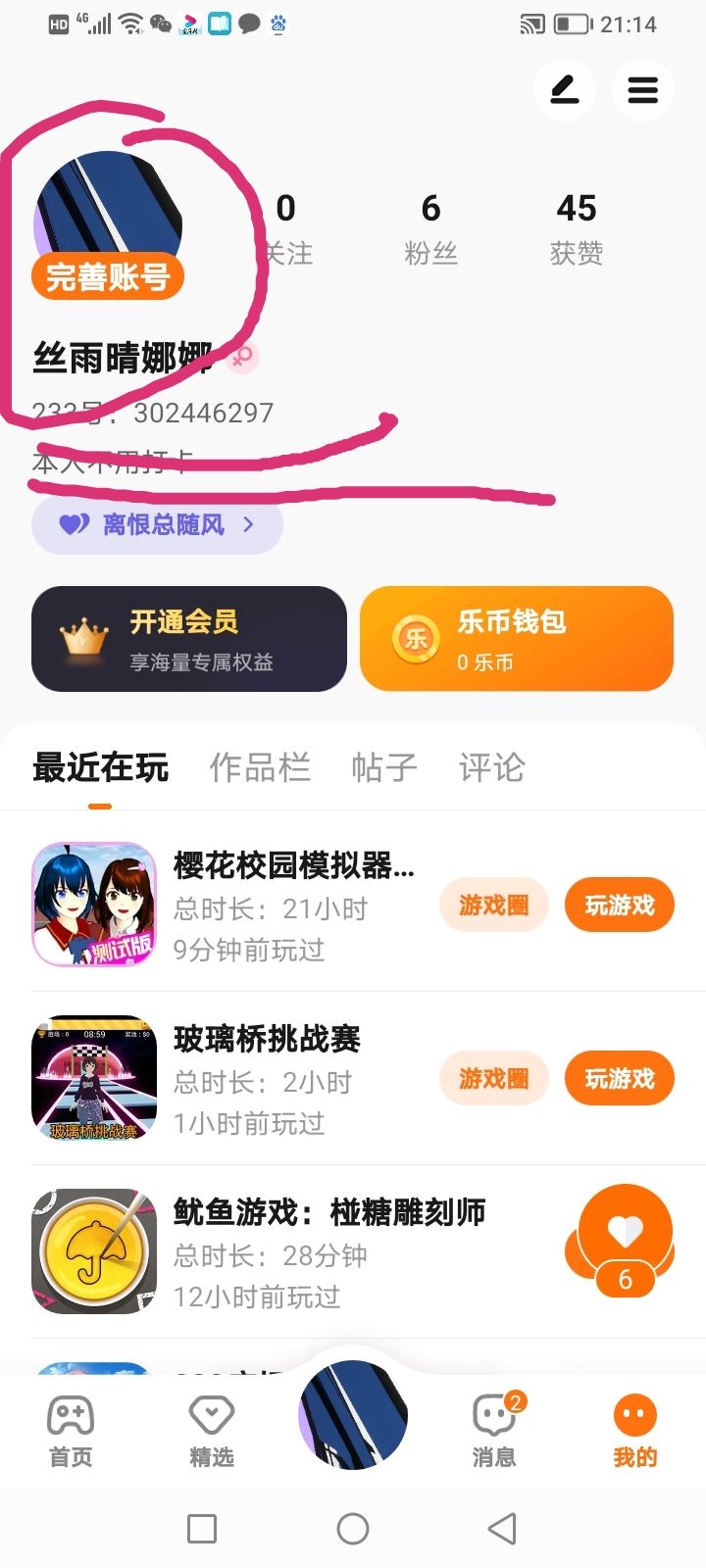Tap the system back button

(x=502, y=1529)
